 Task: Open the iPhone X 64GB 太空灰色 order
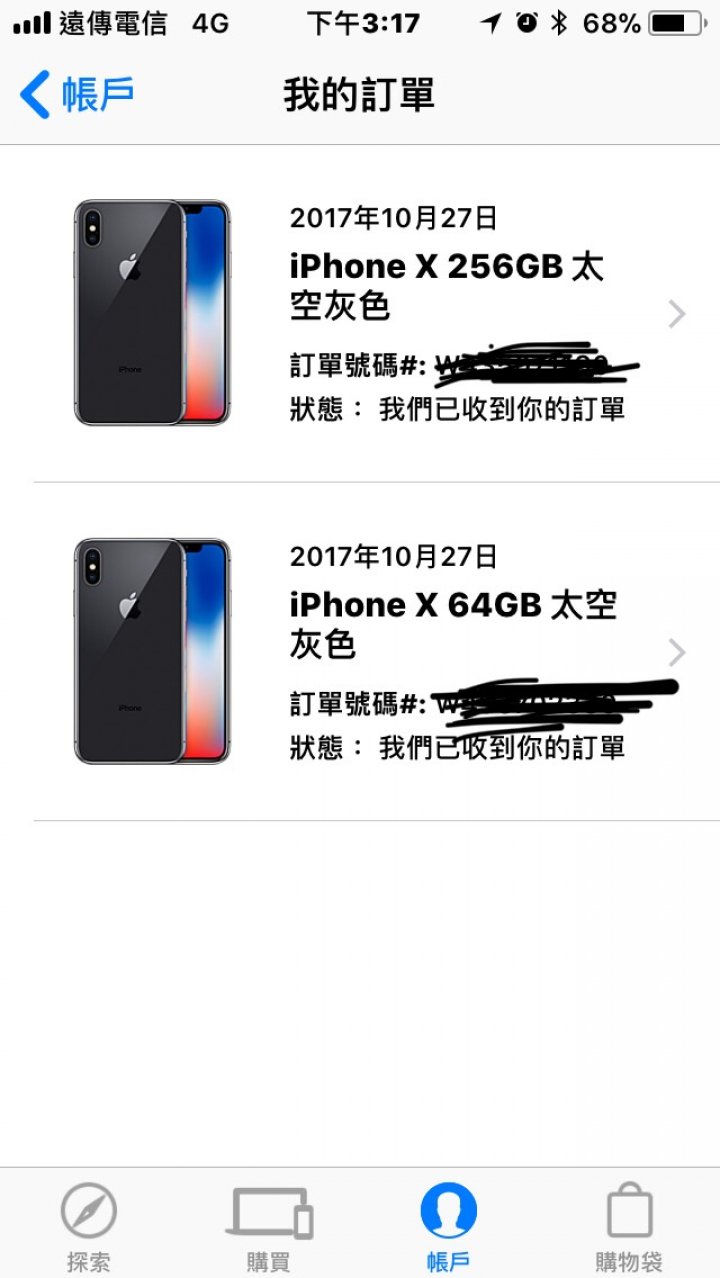pos(360,652)
